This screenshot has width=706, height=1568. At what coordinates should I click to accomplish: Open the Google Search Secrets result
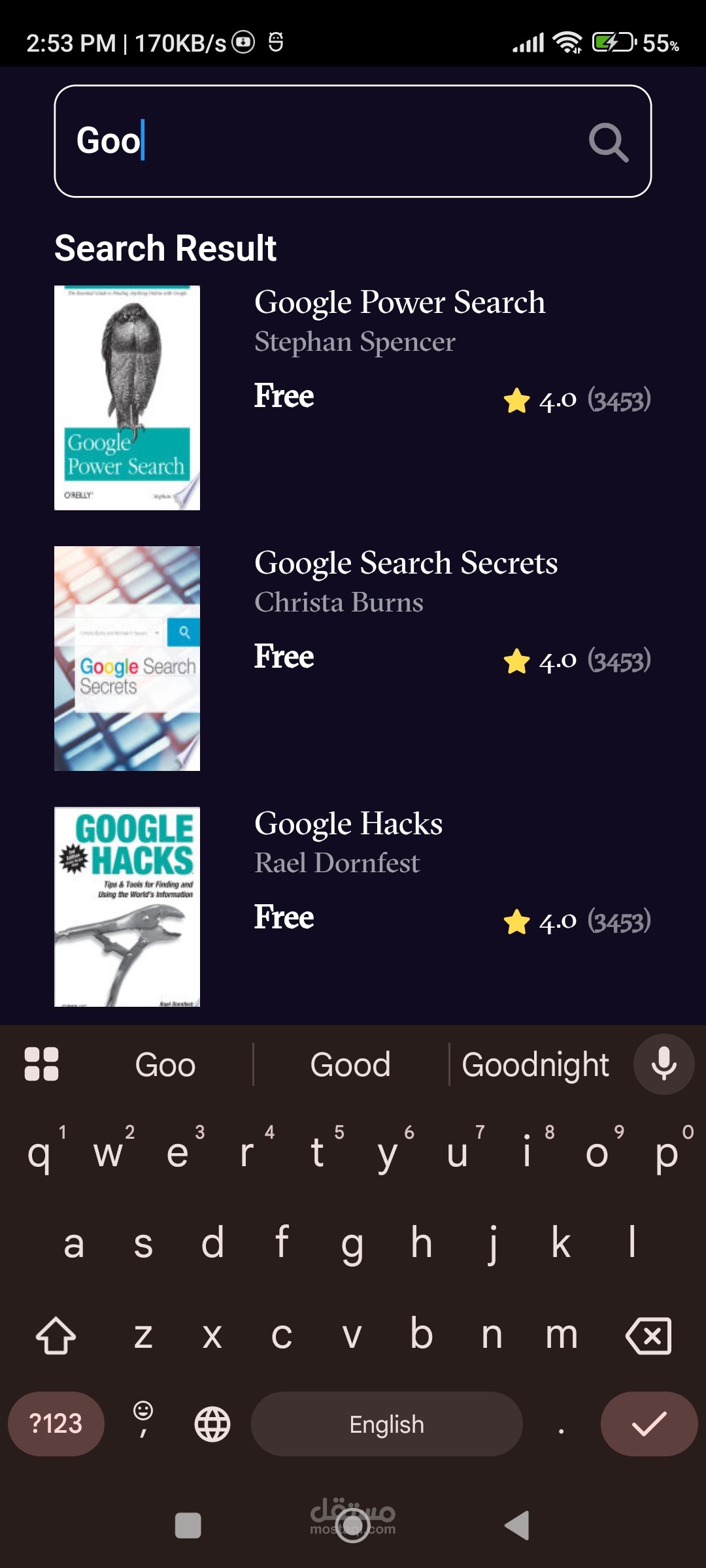[x=353, y=658]
